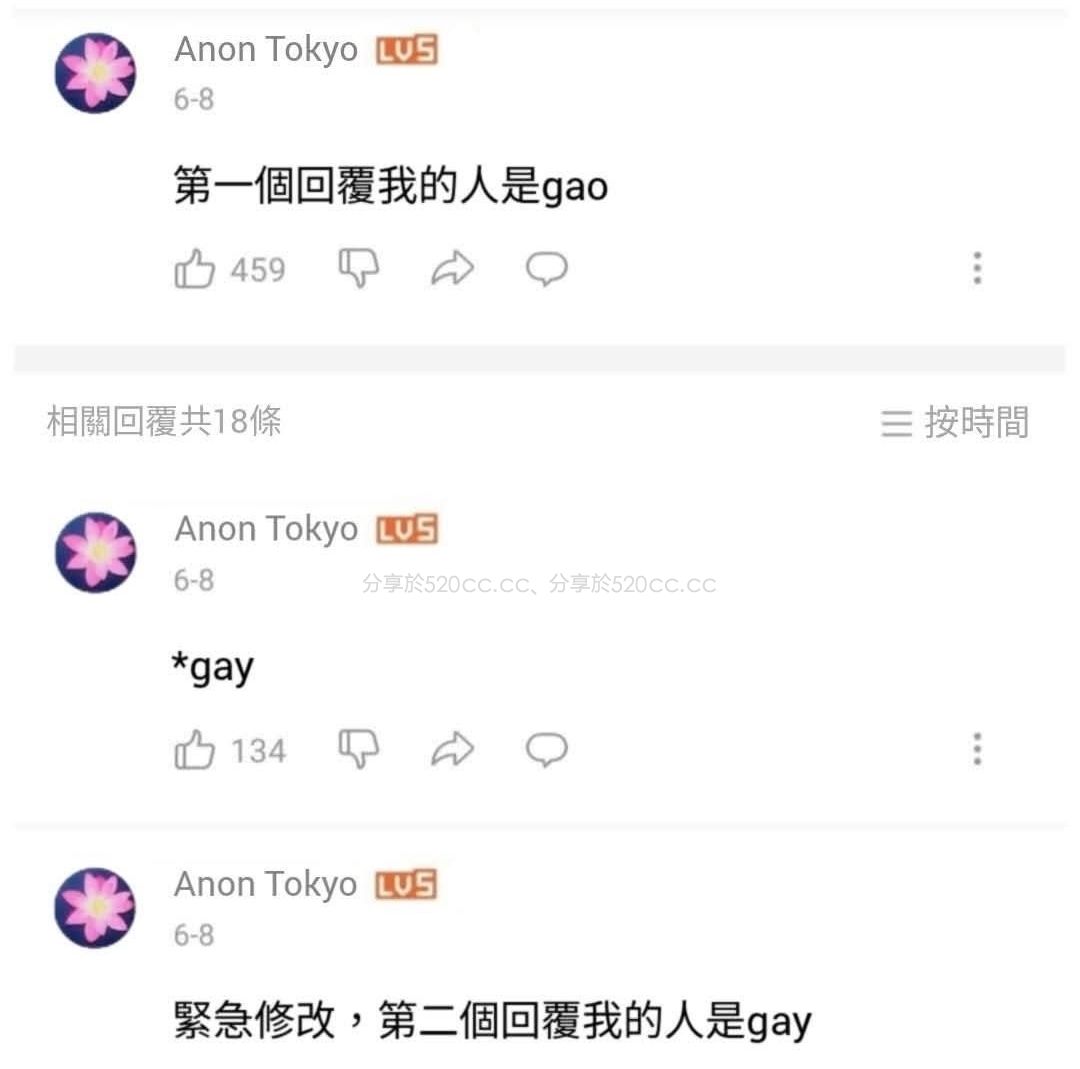Share the comment with 459 likes
The image size is (1080, 1069).
tap(452, 268)
